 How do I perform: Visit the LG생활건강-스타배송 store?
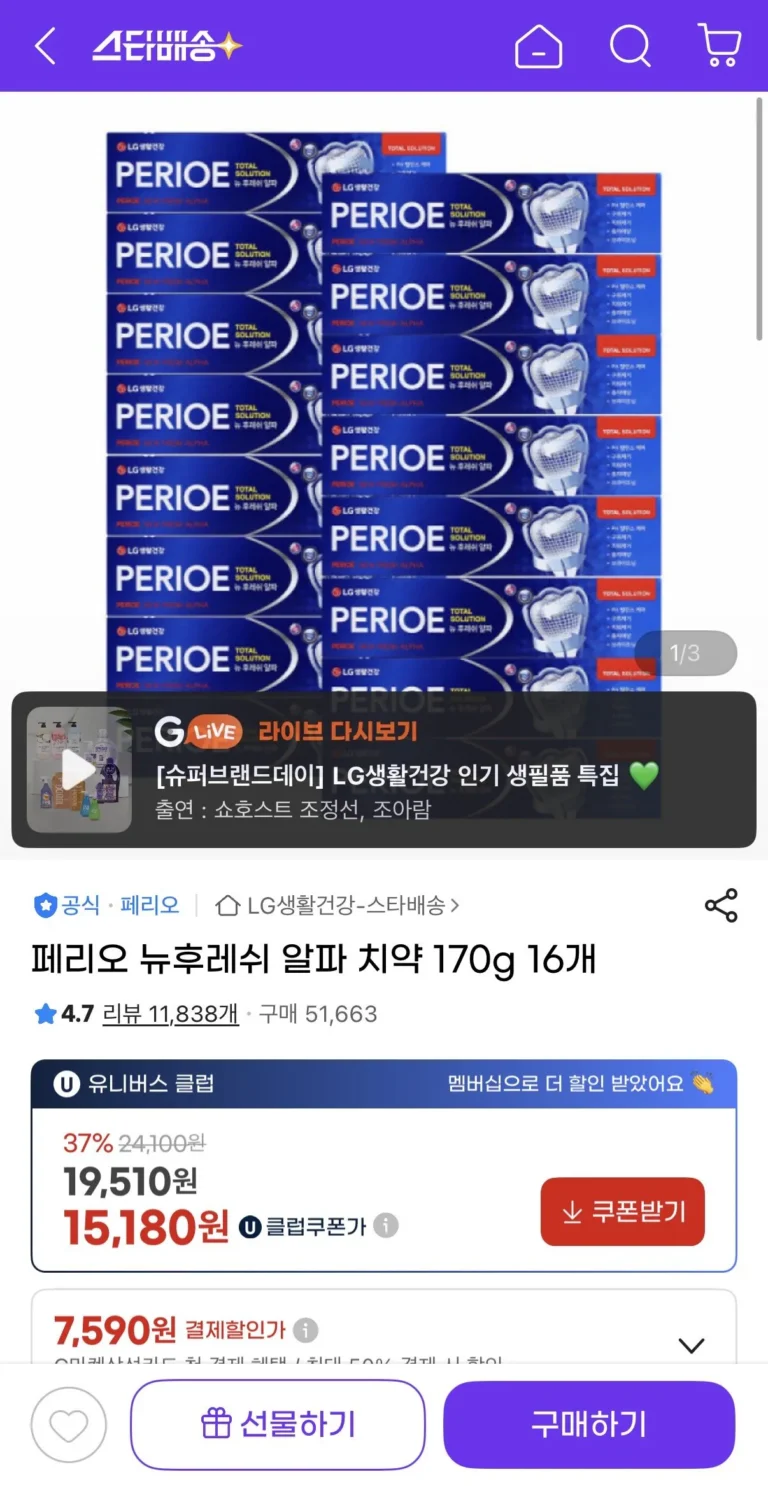point(338,906)
